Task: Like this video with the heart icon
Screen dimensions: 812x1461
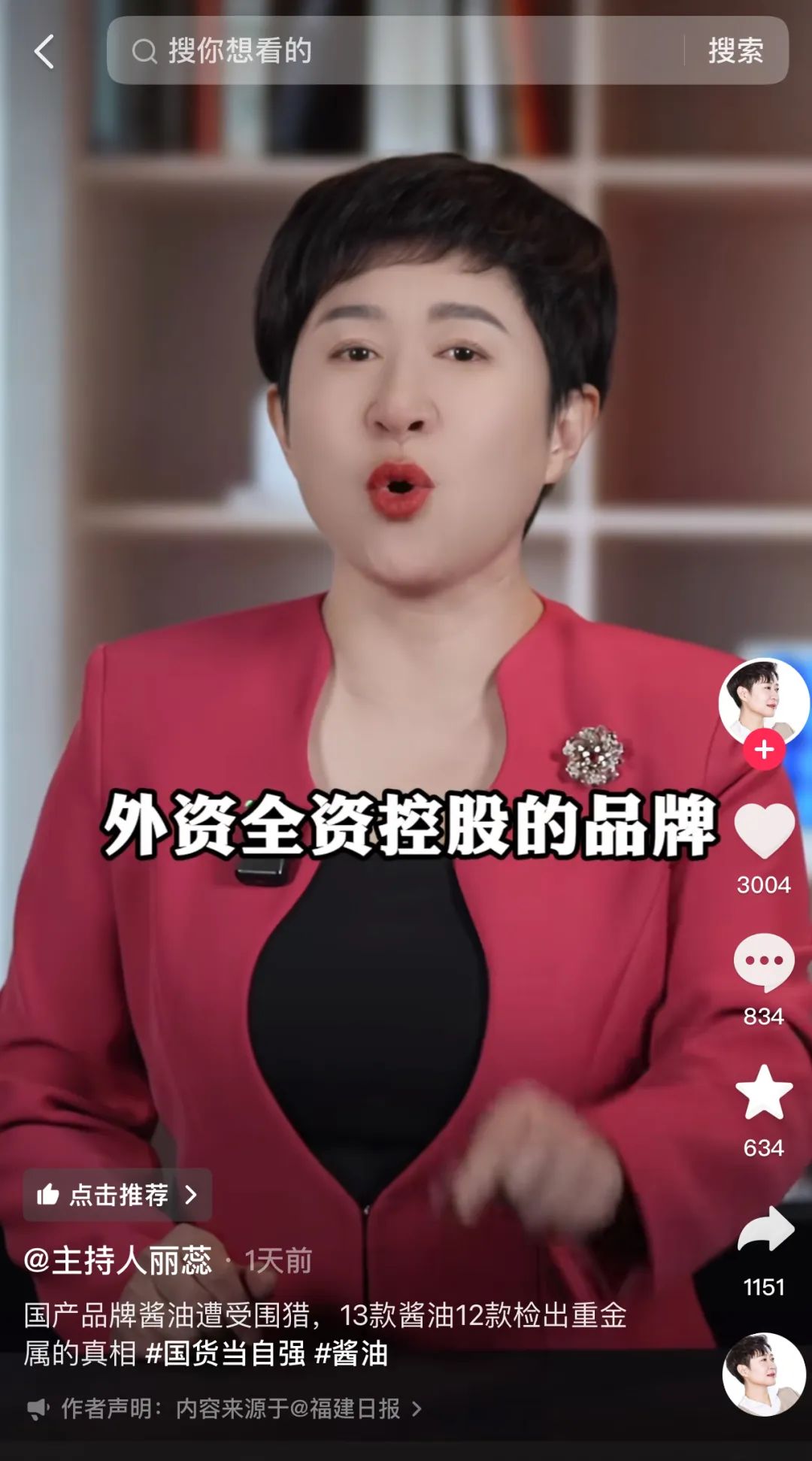Action: [764, 831]
